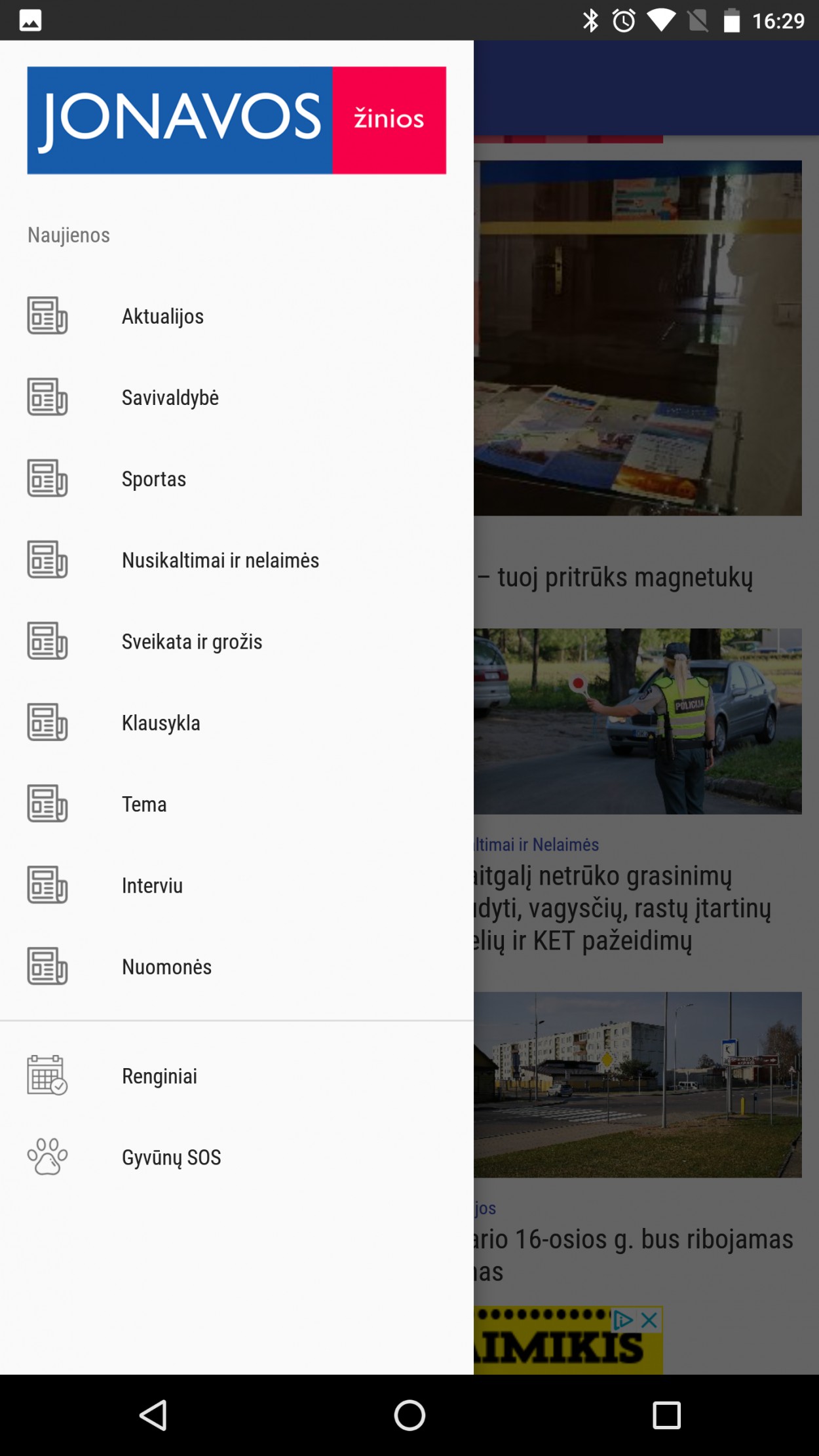Open the Aktualijos news section
The width and height of the screenshot is (819, 1456).
tap(237, 316)
